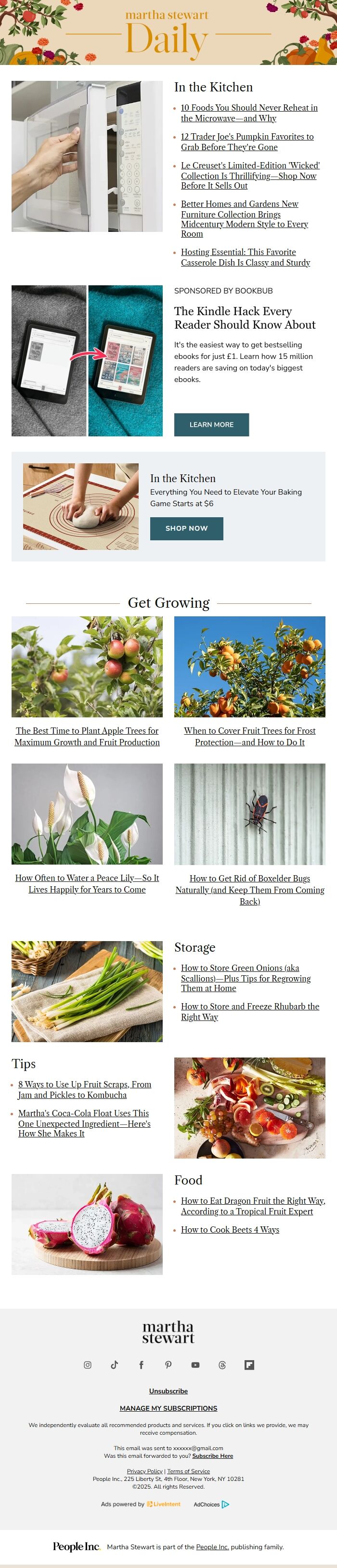Open Manage My Subscriptions
337x1568 pixels.
pyautogui.click(x=168, y=1408)
